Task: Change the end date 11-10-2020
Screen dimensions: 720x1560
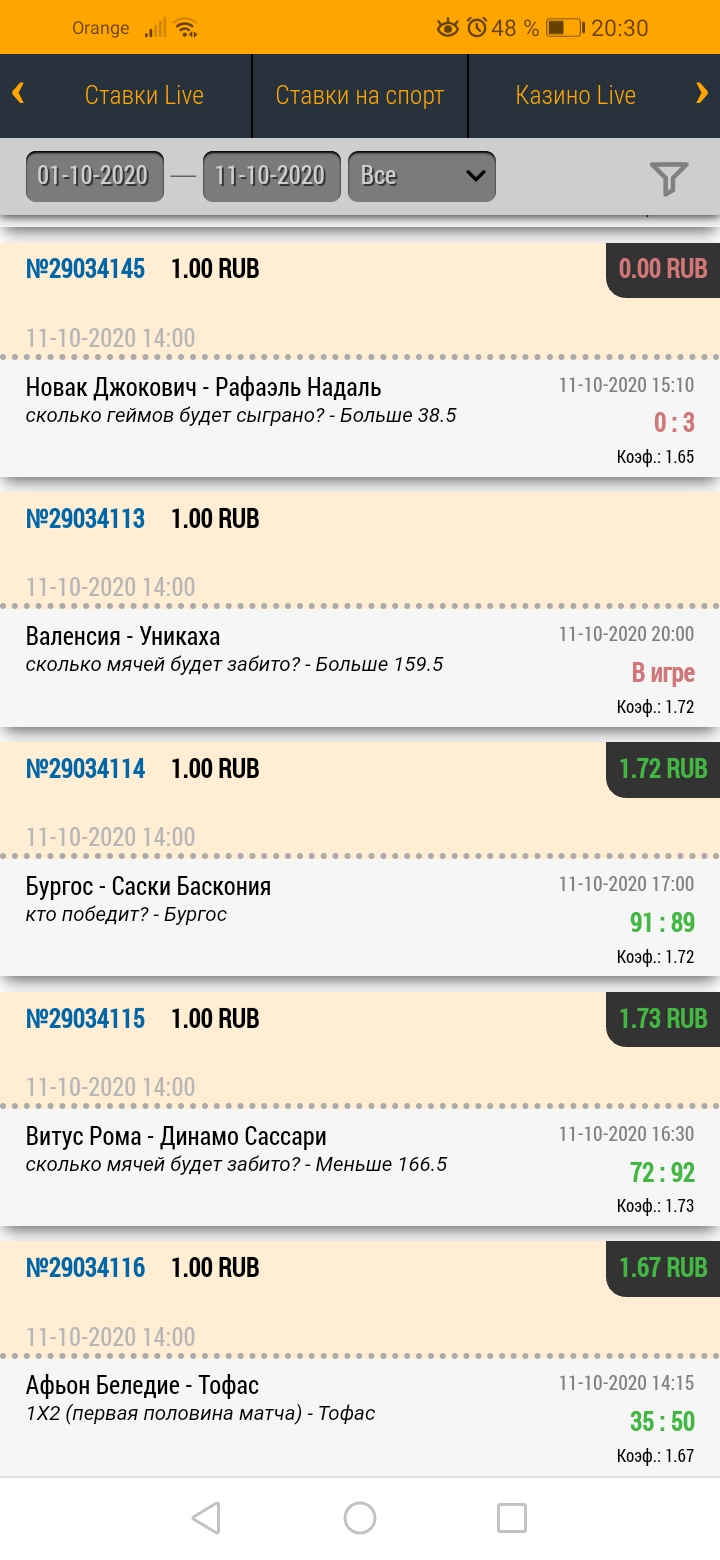Action: (x=271, y=176)
